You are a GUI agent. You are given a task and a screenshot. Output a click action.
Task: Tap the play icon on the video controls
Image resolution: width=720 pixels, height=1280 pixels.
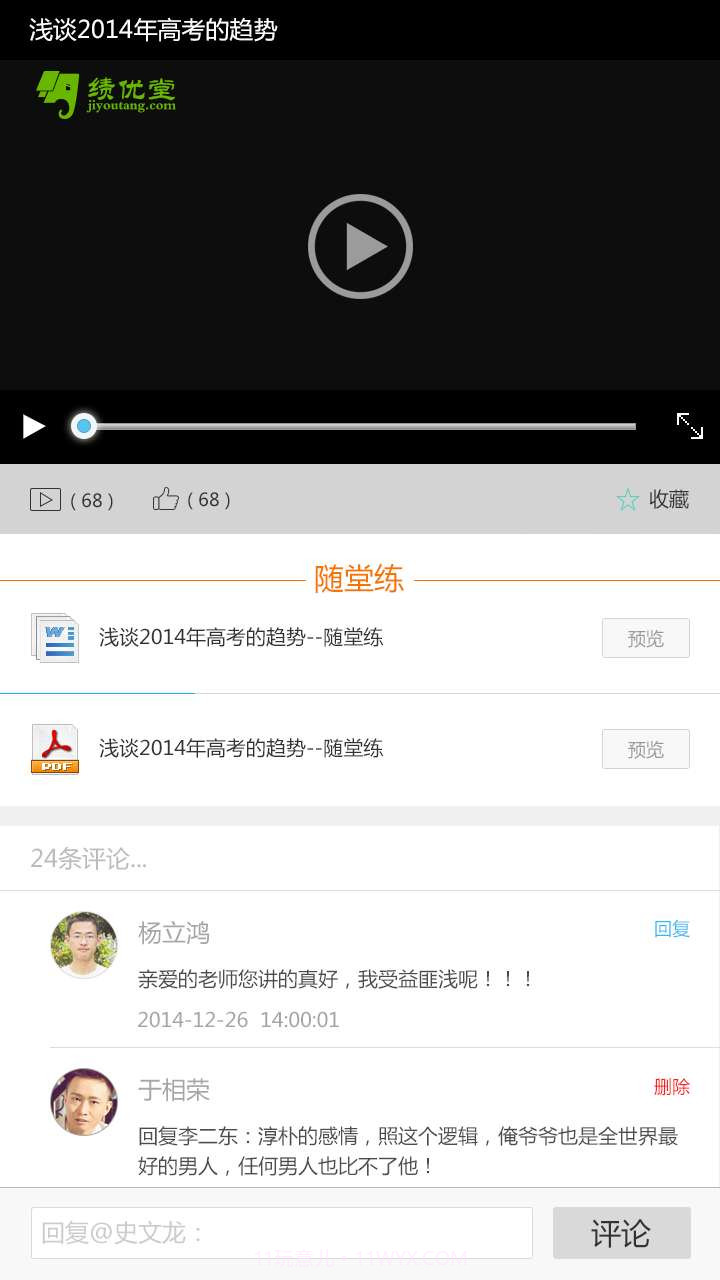pos(32,426)
